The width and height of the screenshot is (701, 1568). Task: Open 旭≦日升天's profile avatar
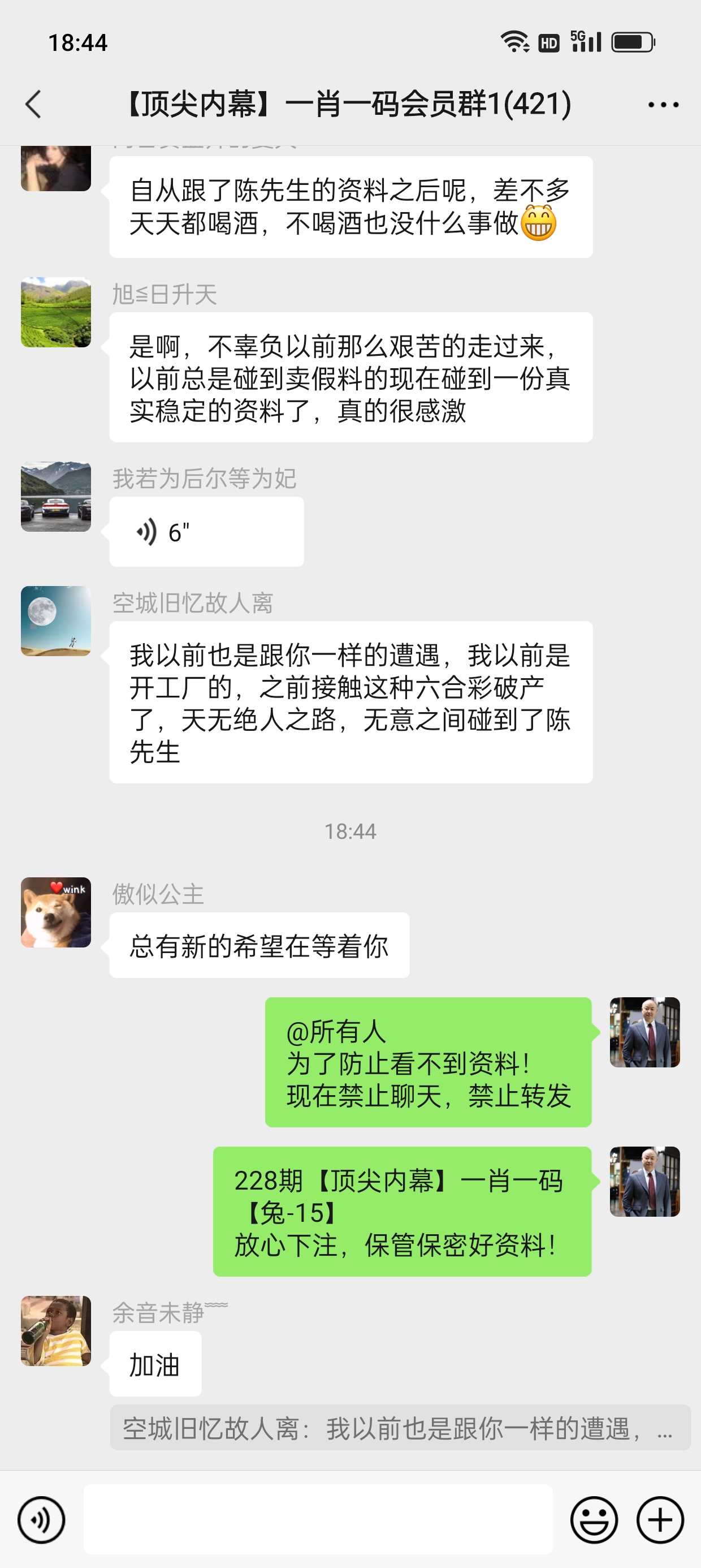point(56,312)
